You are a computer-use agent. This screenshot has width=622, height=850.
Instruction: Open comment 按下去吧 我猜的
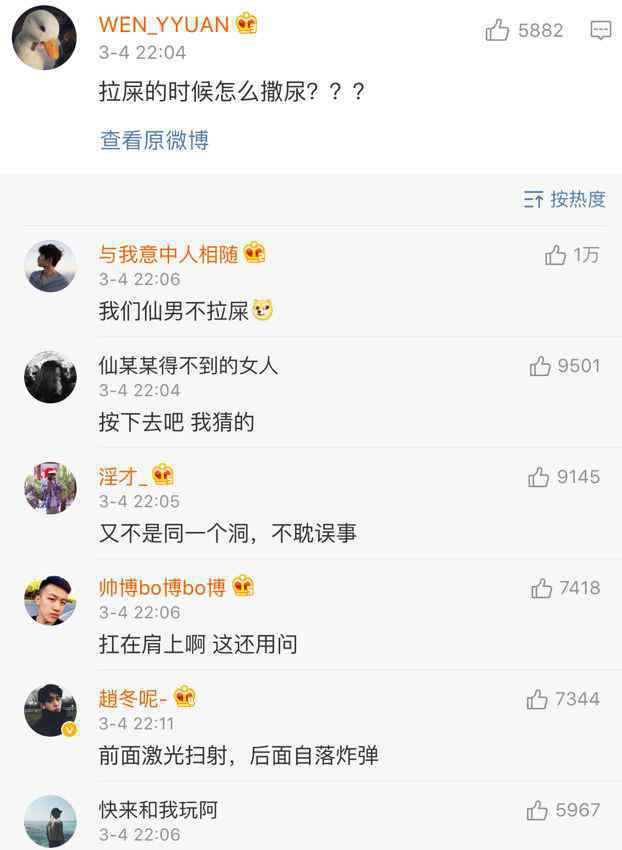coord(176,422)
